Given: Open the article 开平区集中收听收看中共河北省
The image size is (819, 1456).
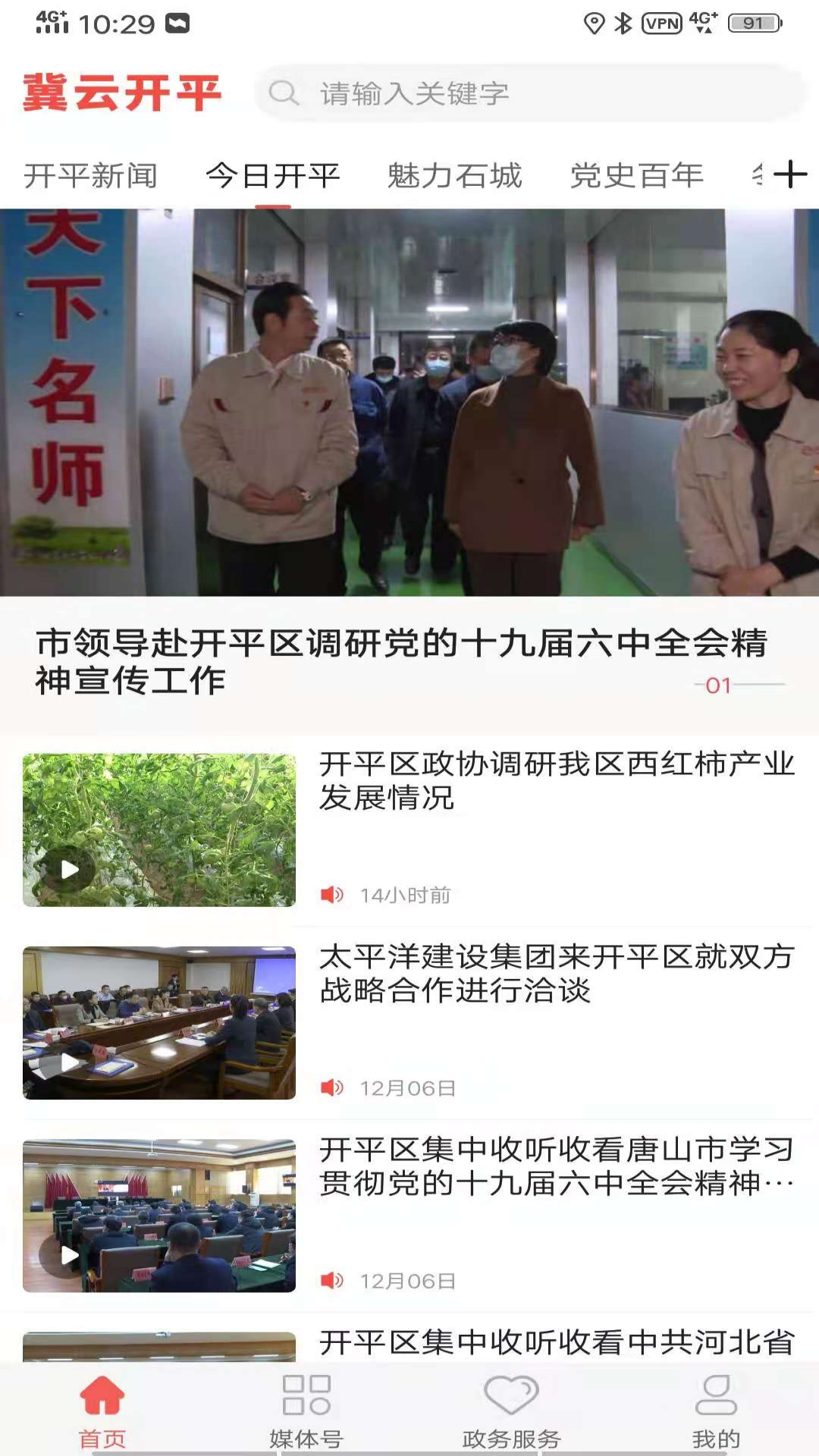Looking at the screenshot, I should pos(557,1342).
